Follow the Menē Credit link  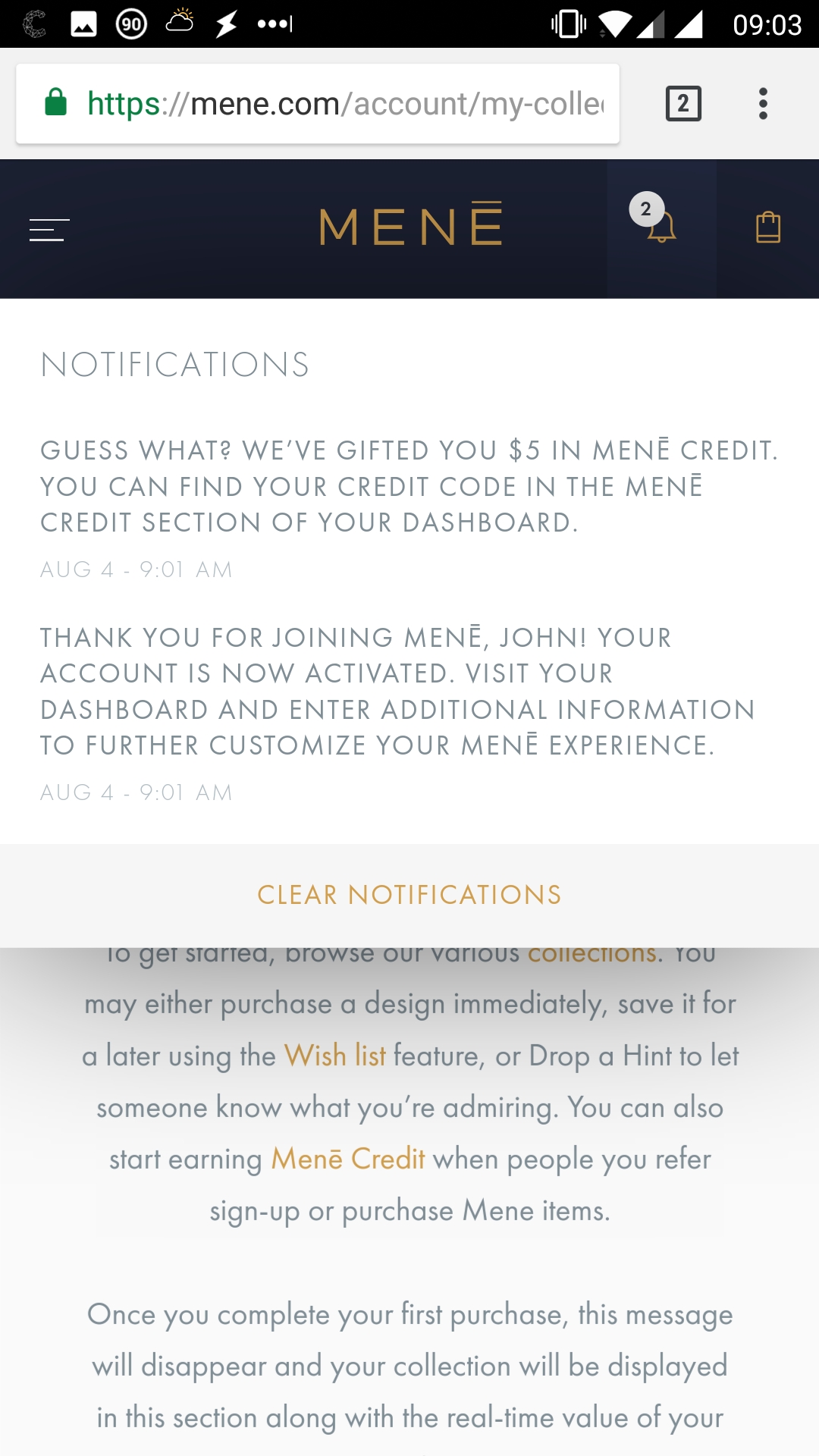pos(348,1159)
